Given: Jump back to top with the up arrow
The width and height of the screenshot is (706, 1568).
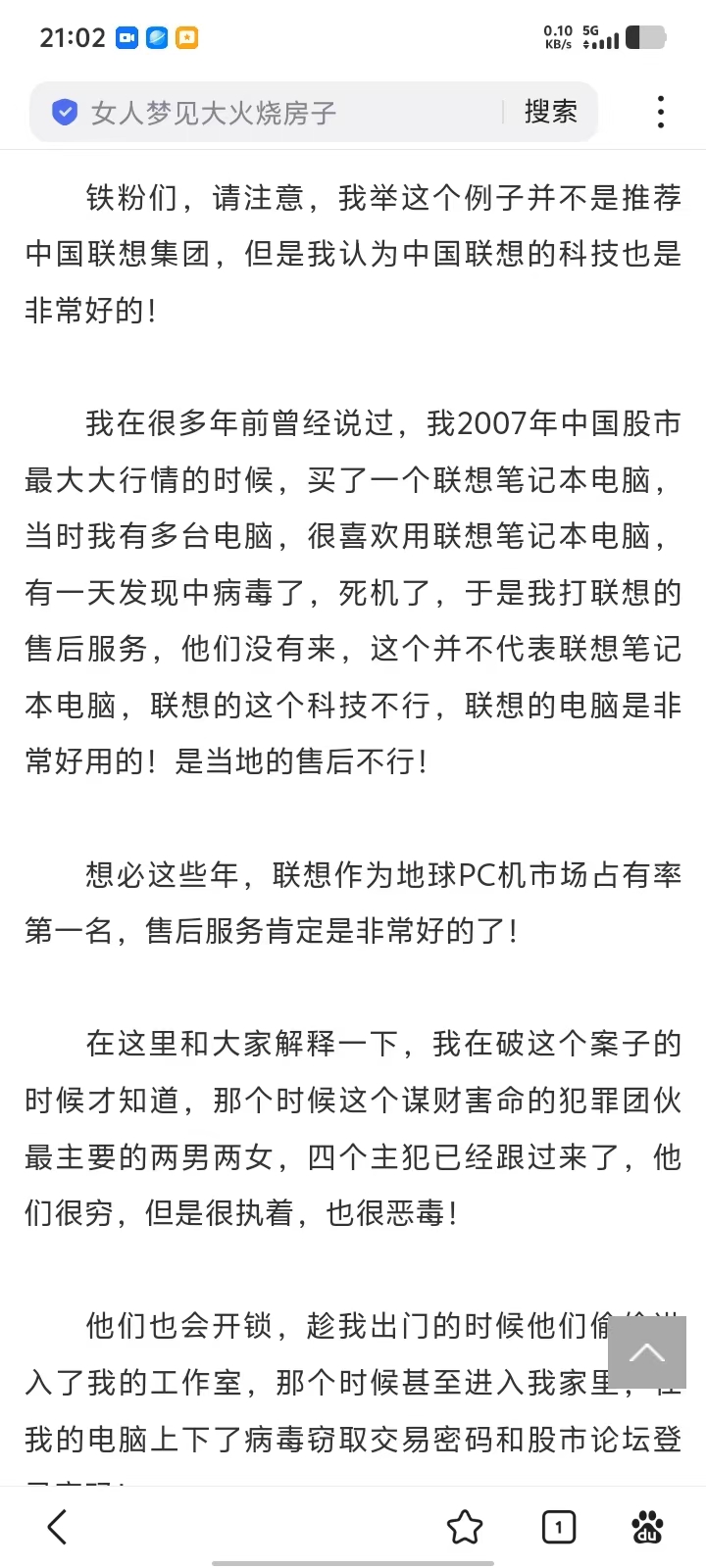Looking at the screenshot, I should pos(646,1352).
